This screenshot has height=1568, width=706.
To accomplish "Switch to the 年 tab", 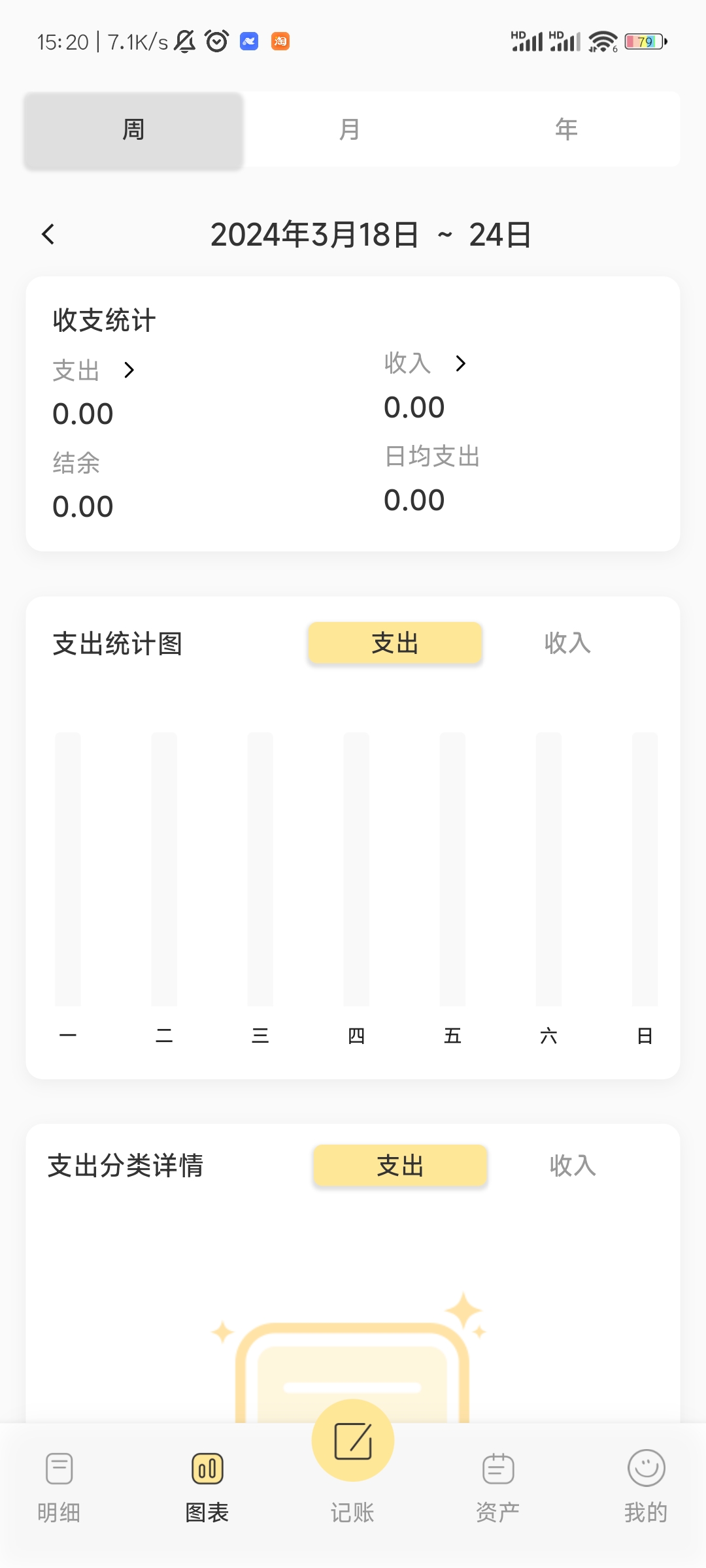I will (x=565, y=129).
